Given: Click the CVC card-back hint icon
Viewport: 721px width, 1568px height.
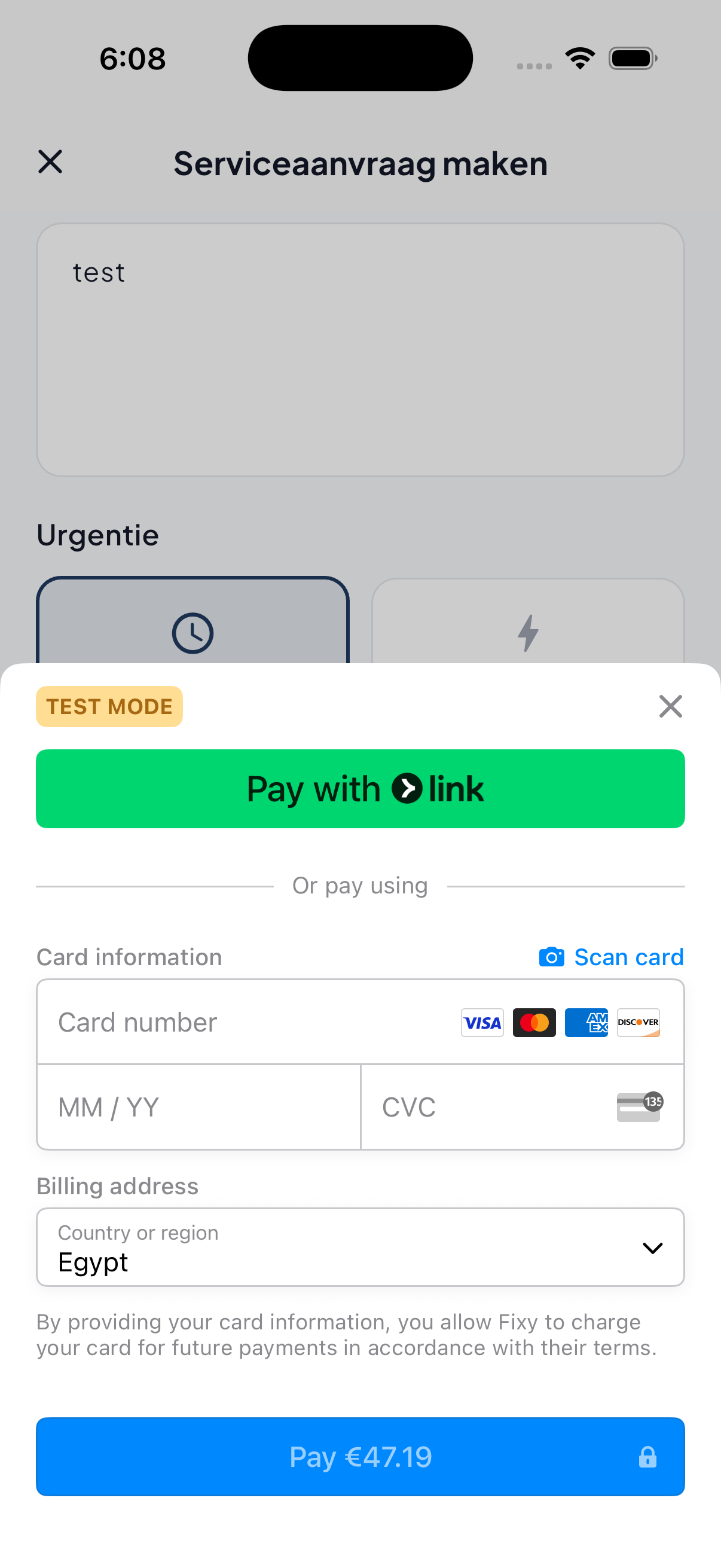Looking at the screenshot, I should click(638, 1106).
